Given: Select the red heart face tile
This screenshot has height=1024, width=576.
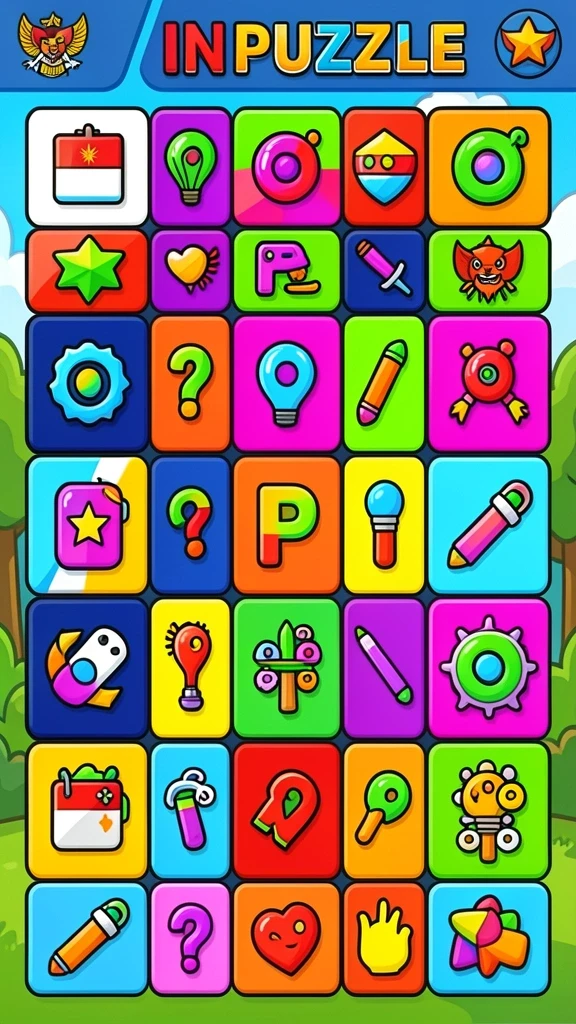Looking at the screenshot, I should click(287, 938).
